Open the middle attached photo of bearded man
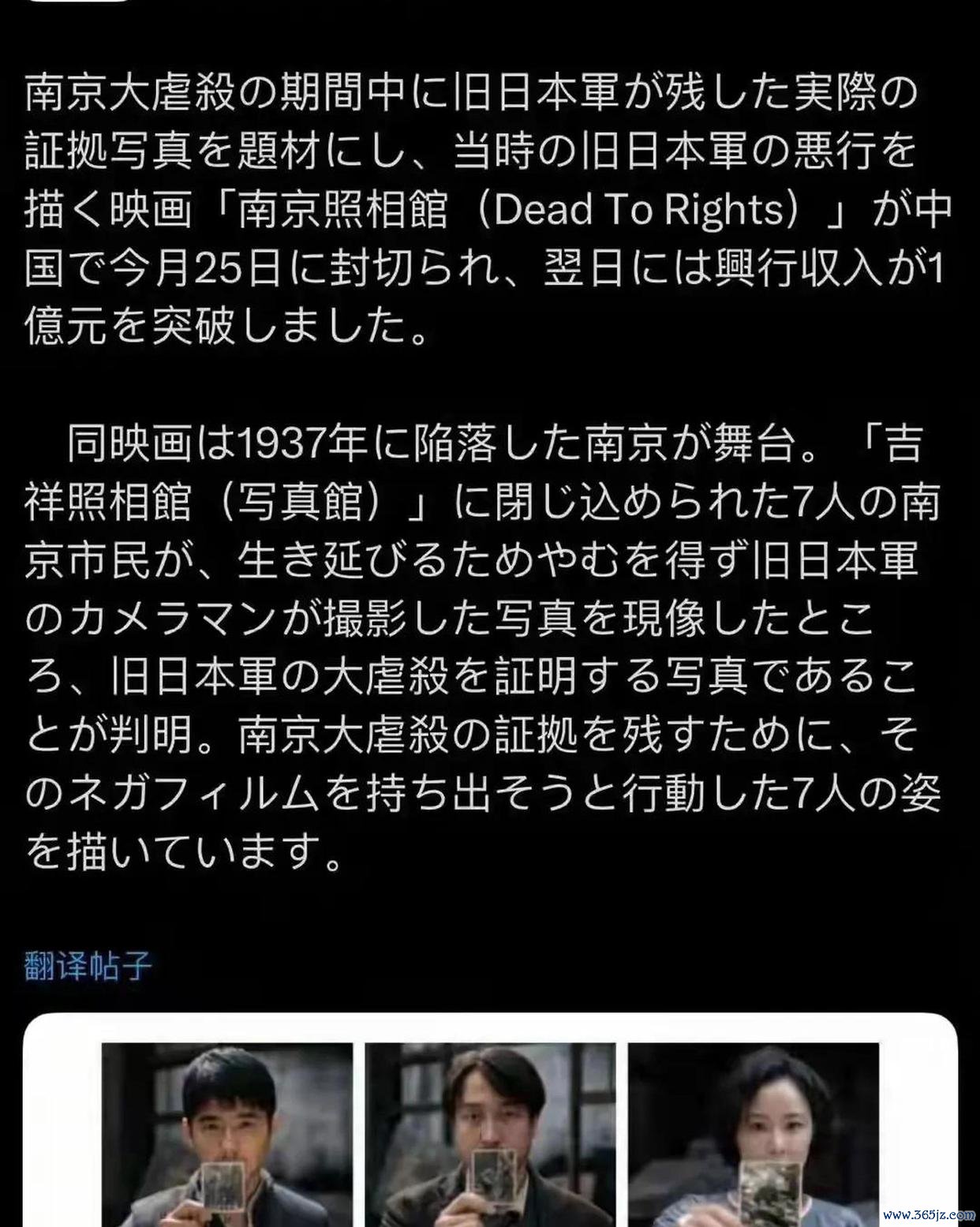 pos(490,1135)
